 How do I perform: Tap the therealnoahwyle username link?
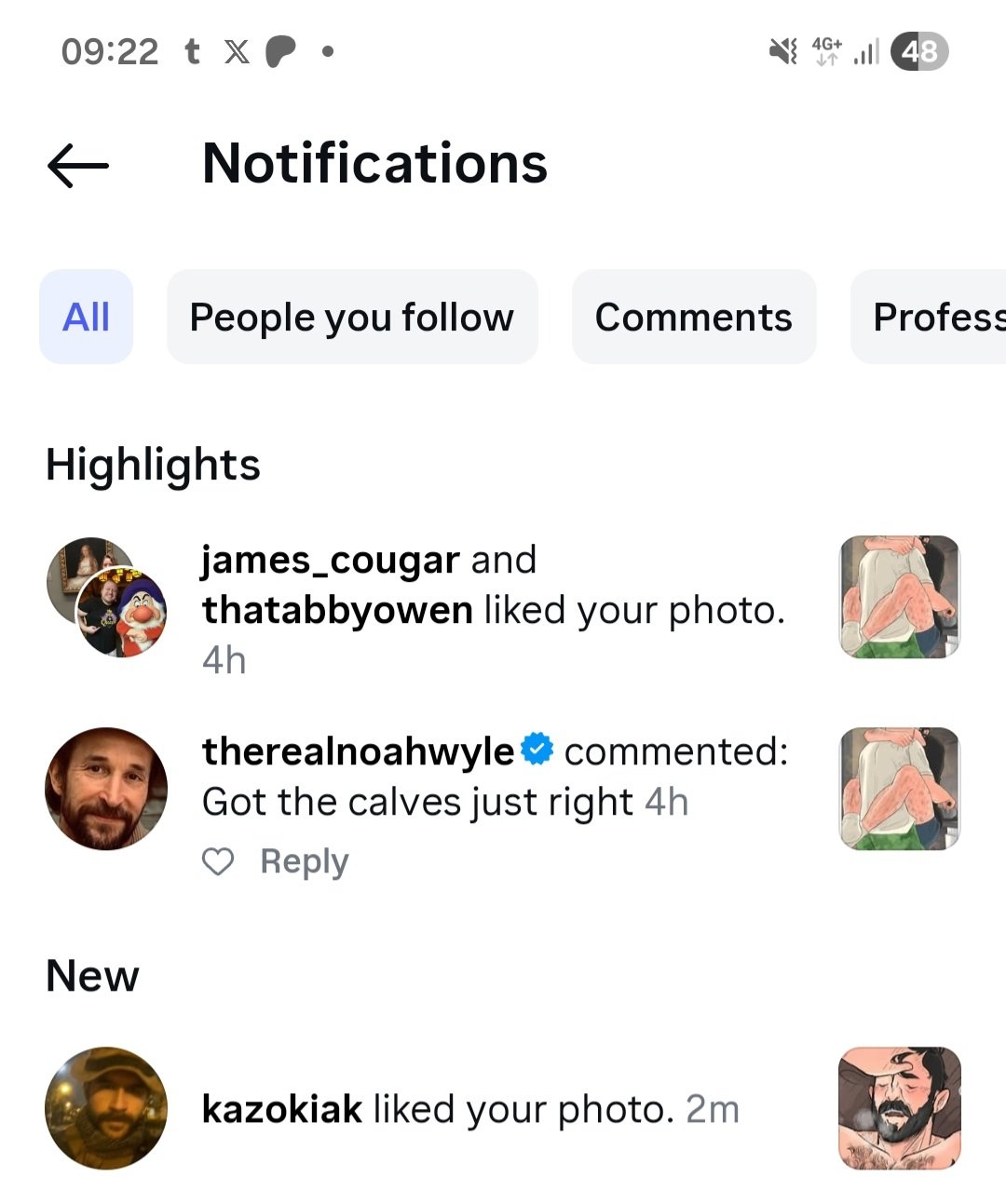pyautogui.click(x=358, y=751)
